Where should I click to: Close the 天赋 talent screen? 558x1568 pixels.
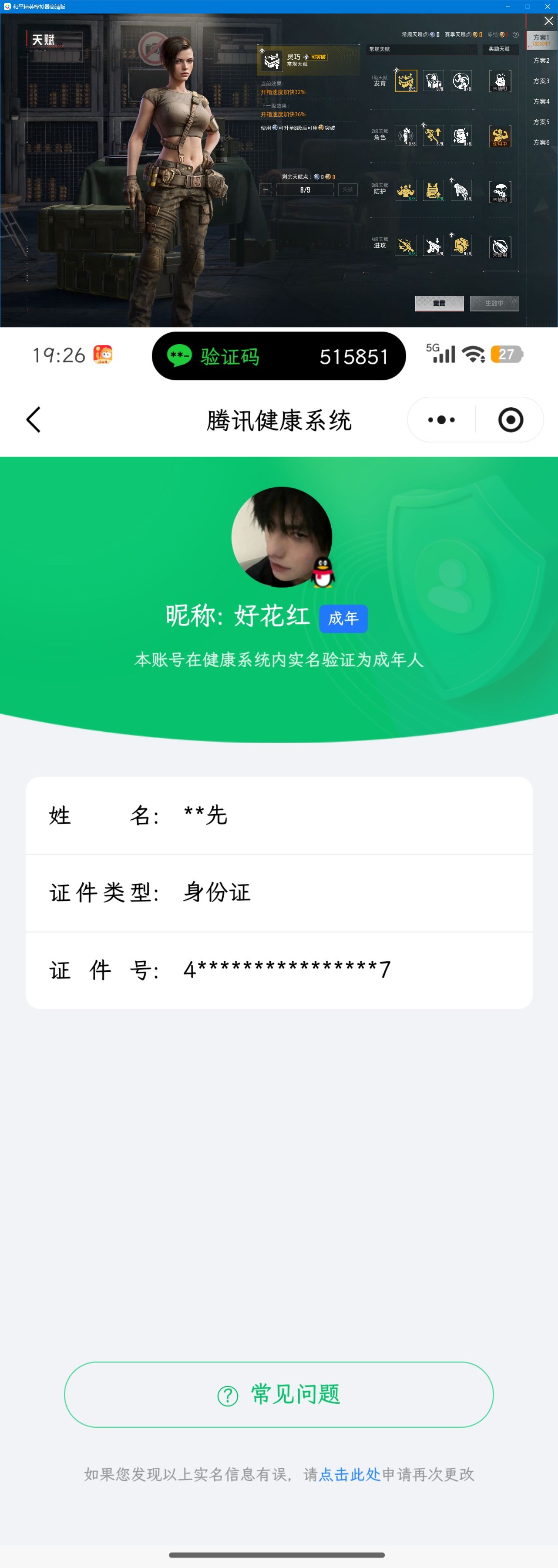(548, 21)
